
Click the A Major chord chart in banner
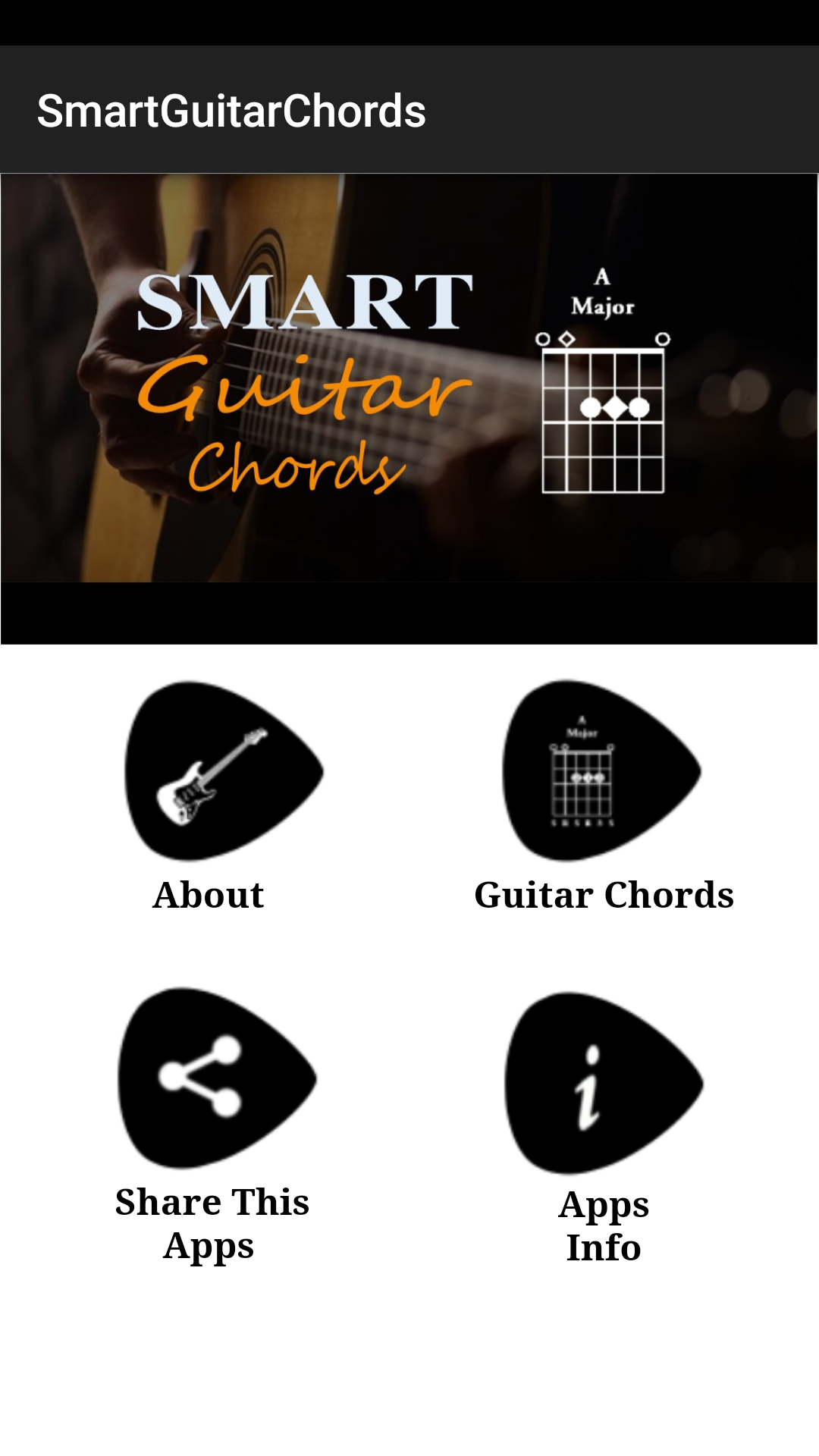[603, 417]
